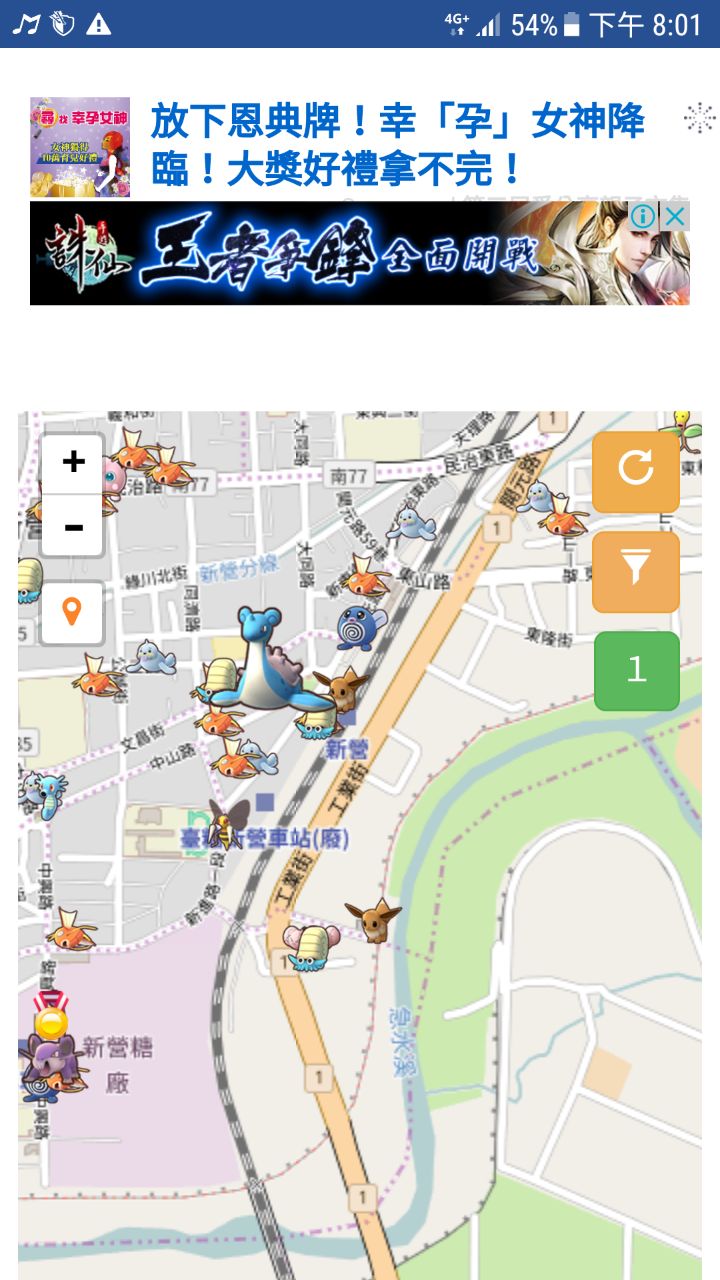The image size is (720, 1280).
Task: Select the gym medal marker
Action: [50, 1017]
